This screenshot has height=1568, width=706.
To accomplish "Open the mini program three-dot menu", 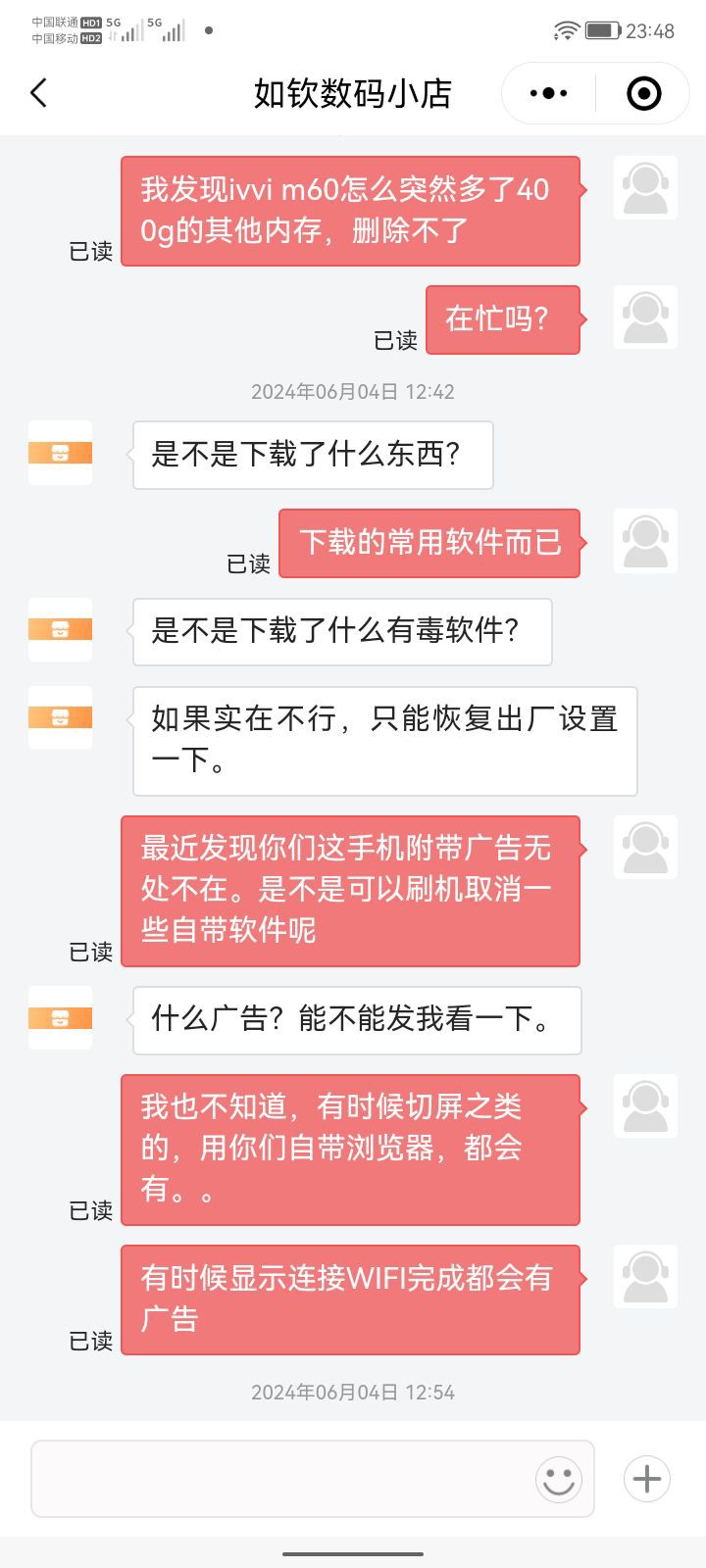I will click(548, 93).
